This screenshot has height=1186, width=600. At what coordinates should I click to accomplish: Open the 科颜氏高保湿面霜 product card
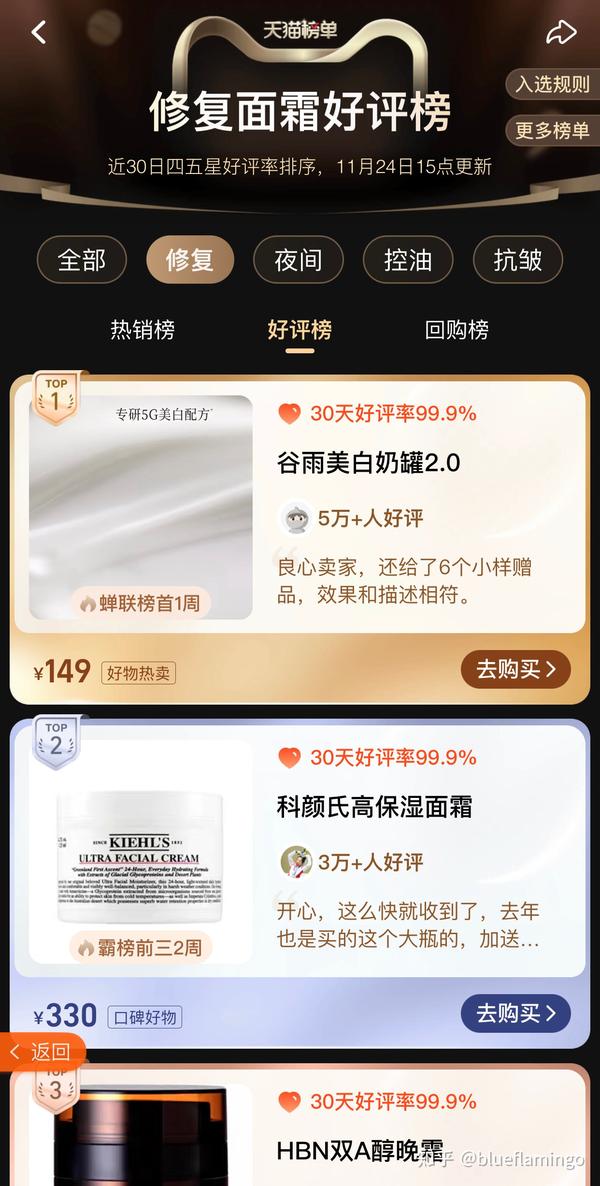(x=374, y=807)
